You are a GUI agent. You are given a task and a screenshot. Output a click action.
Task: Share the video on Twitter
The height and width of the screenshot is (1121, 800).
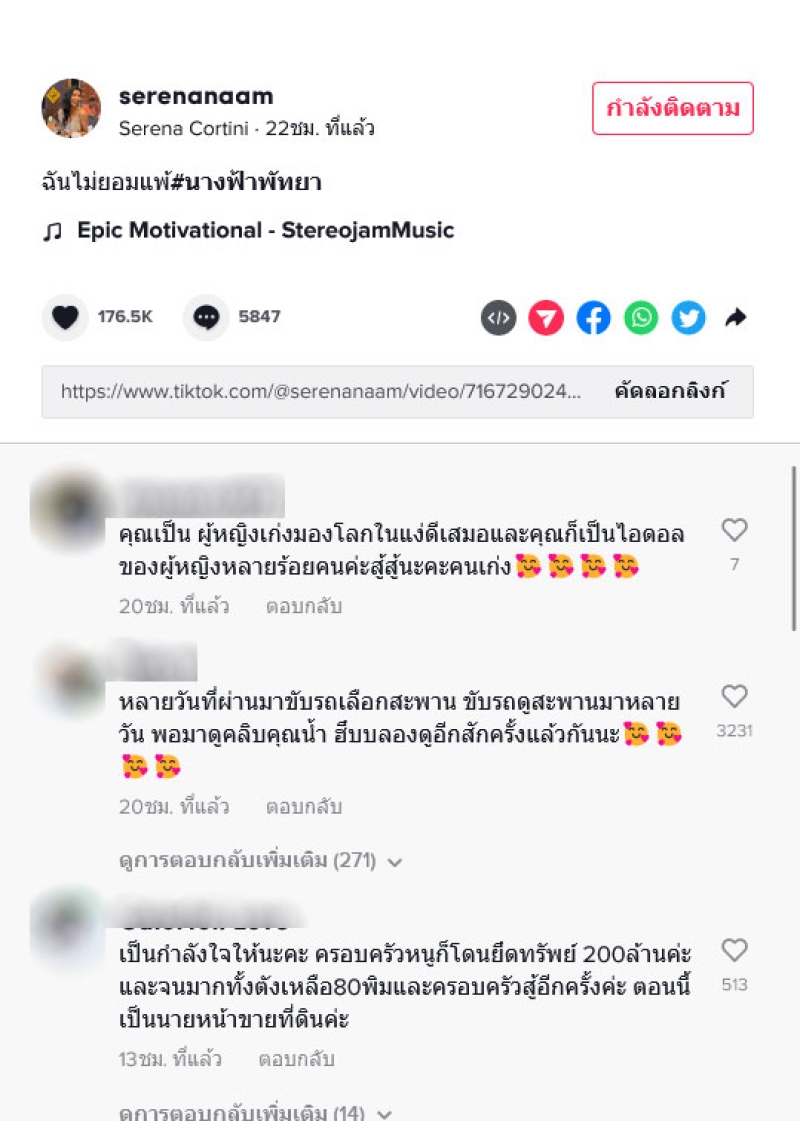tap(688, 318)
